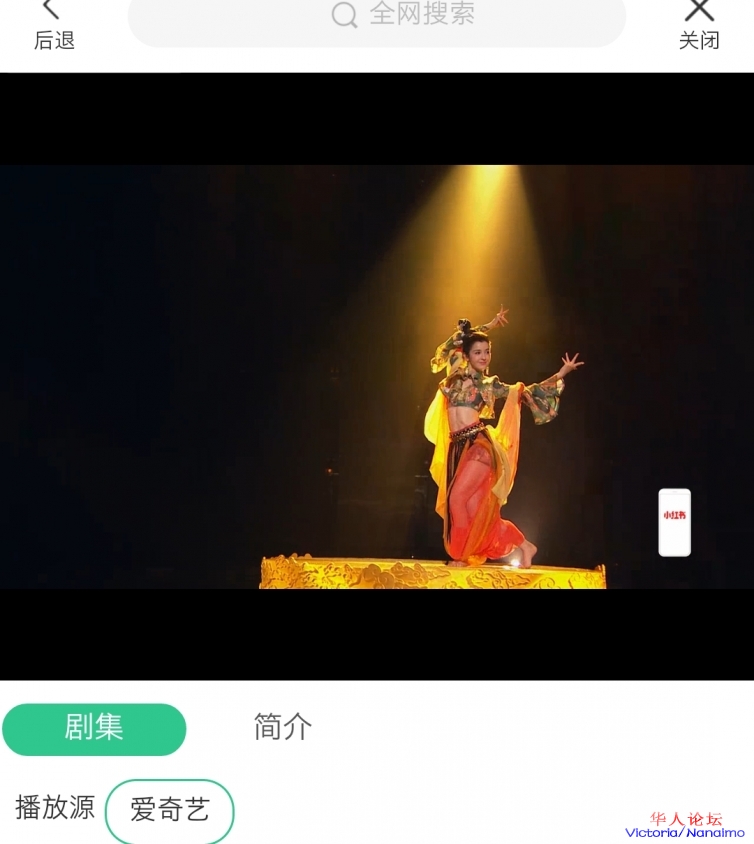
Task: Tap the floating 小红书 phone badge
Action: (674, 520)
